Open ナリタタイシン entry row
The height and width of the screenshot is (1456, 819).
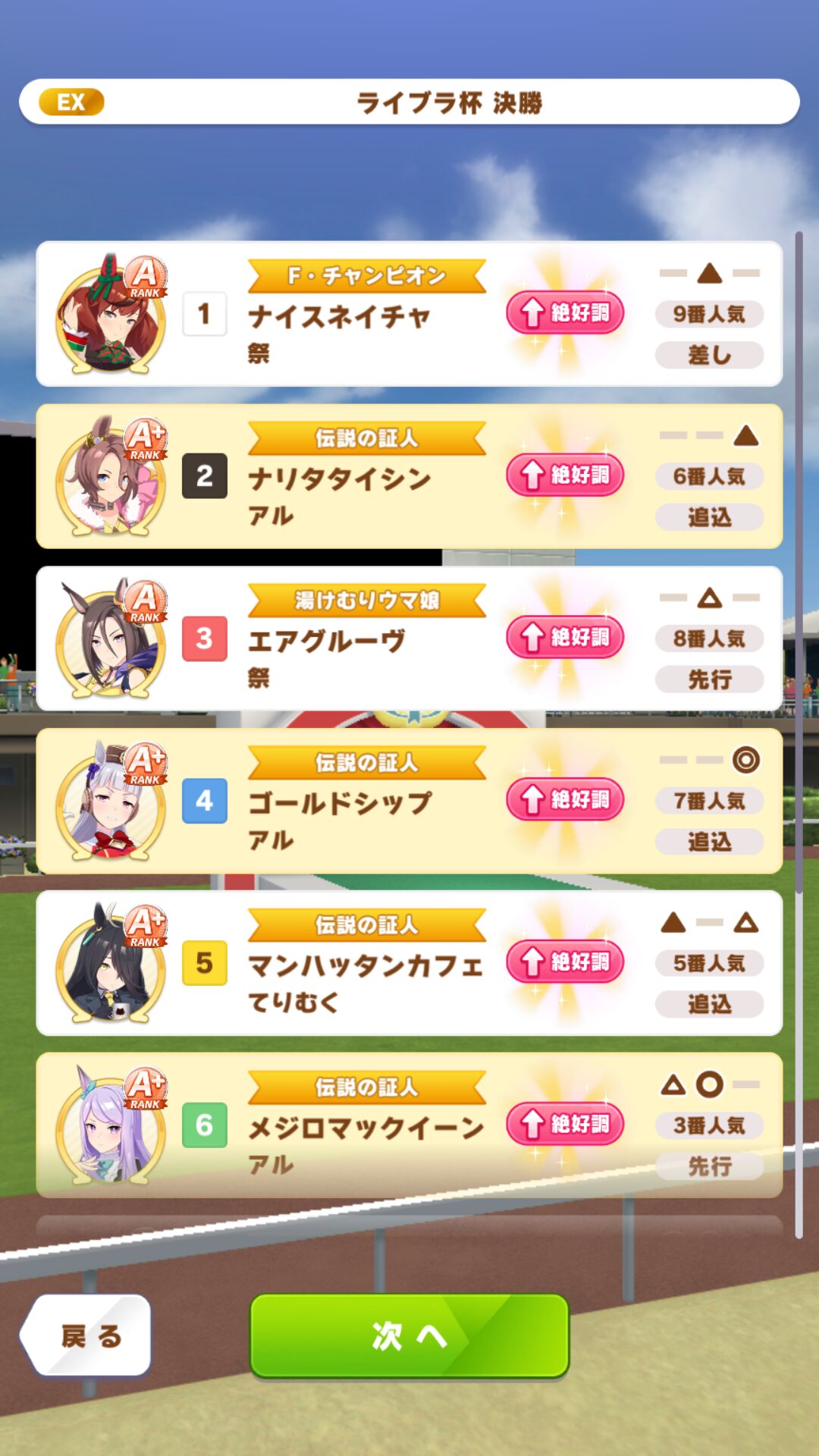pos(409,476)
